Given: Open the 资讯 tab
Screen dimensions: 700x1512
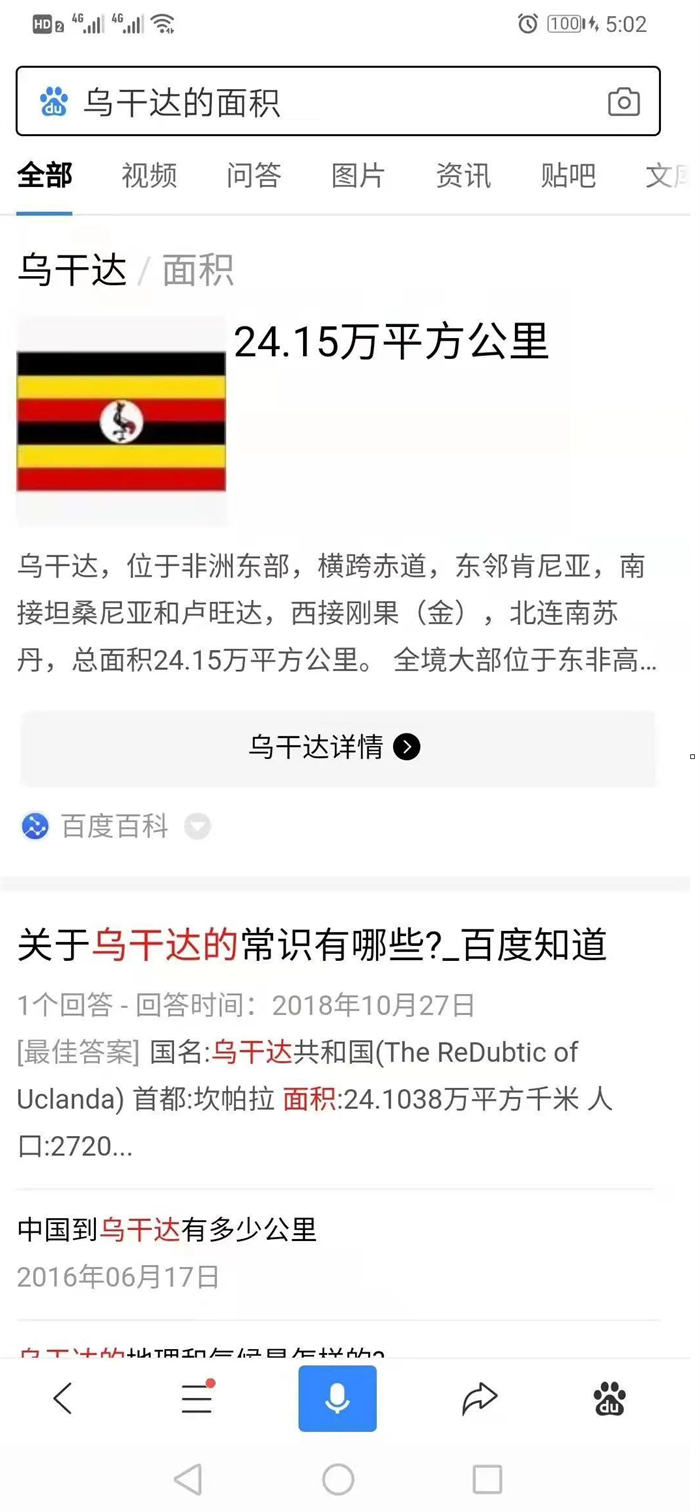Looking at the screenshot, I should coord(463,176).
